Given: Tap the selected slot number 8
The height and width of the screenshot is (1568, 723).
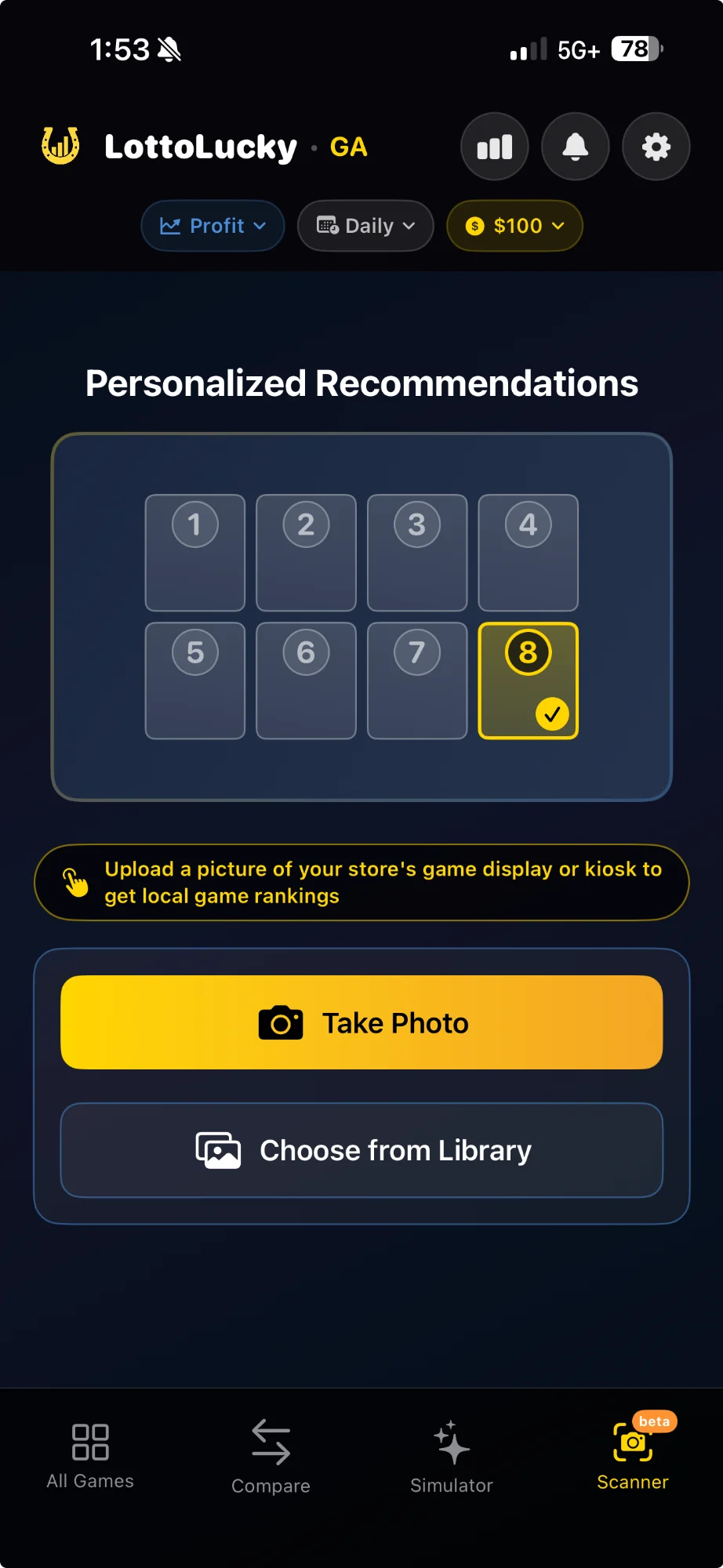Looking at the screenshot, I should pos(529,681).
